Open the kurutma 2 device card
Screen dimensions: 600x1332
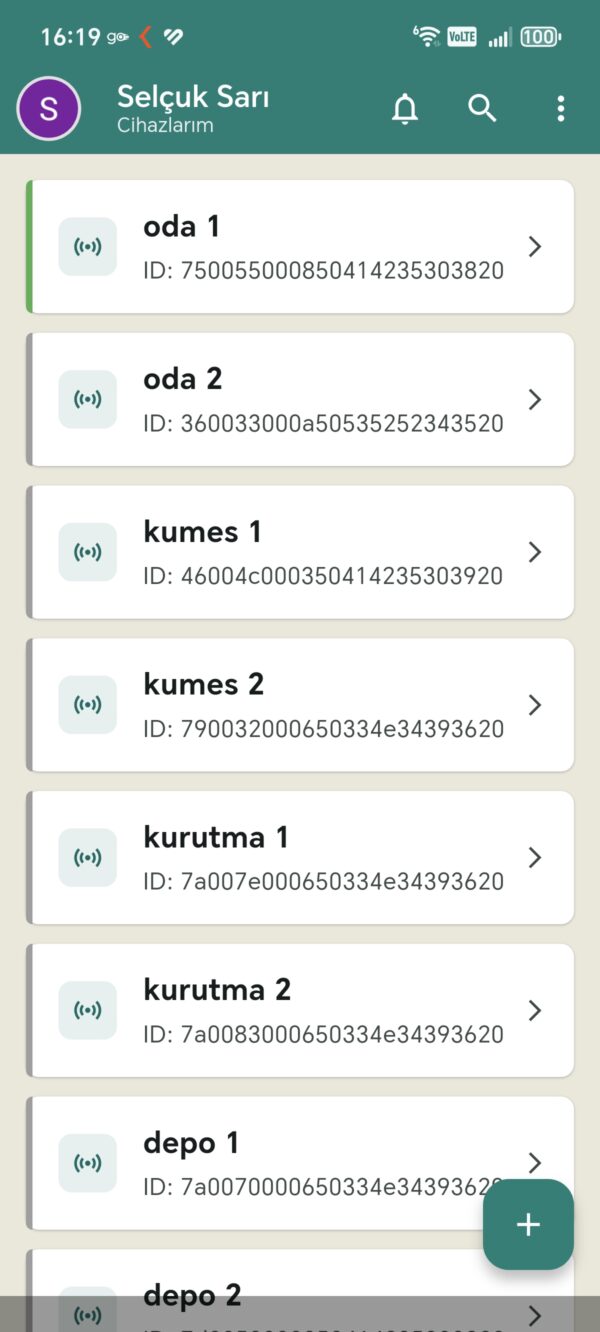300,1010
